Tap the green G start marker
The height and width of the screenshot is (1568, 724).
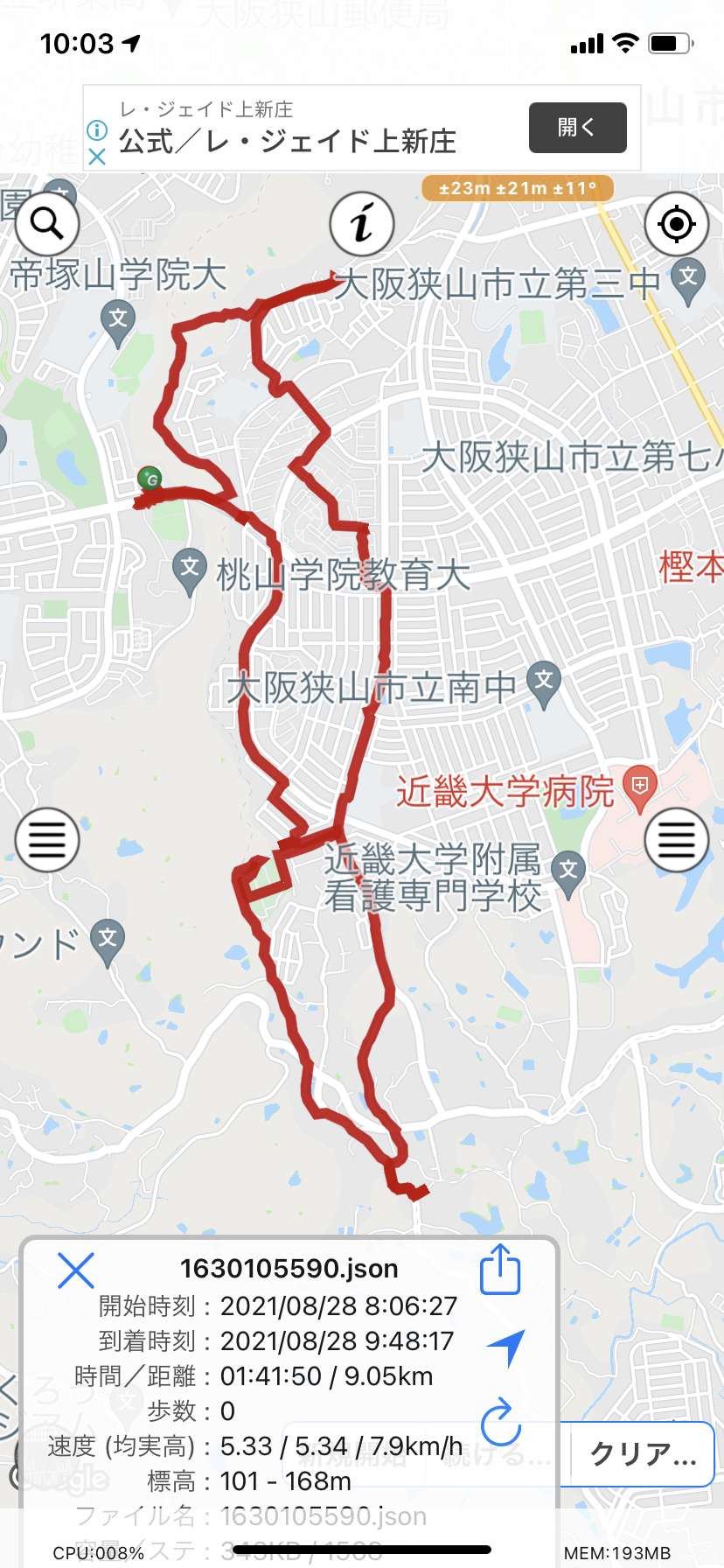coord(150,478)
